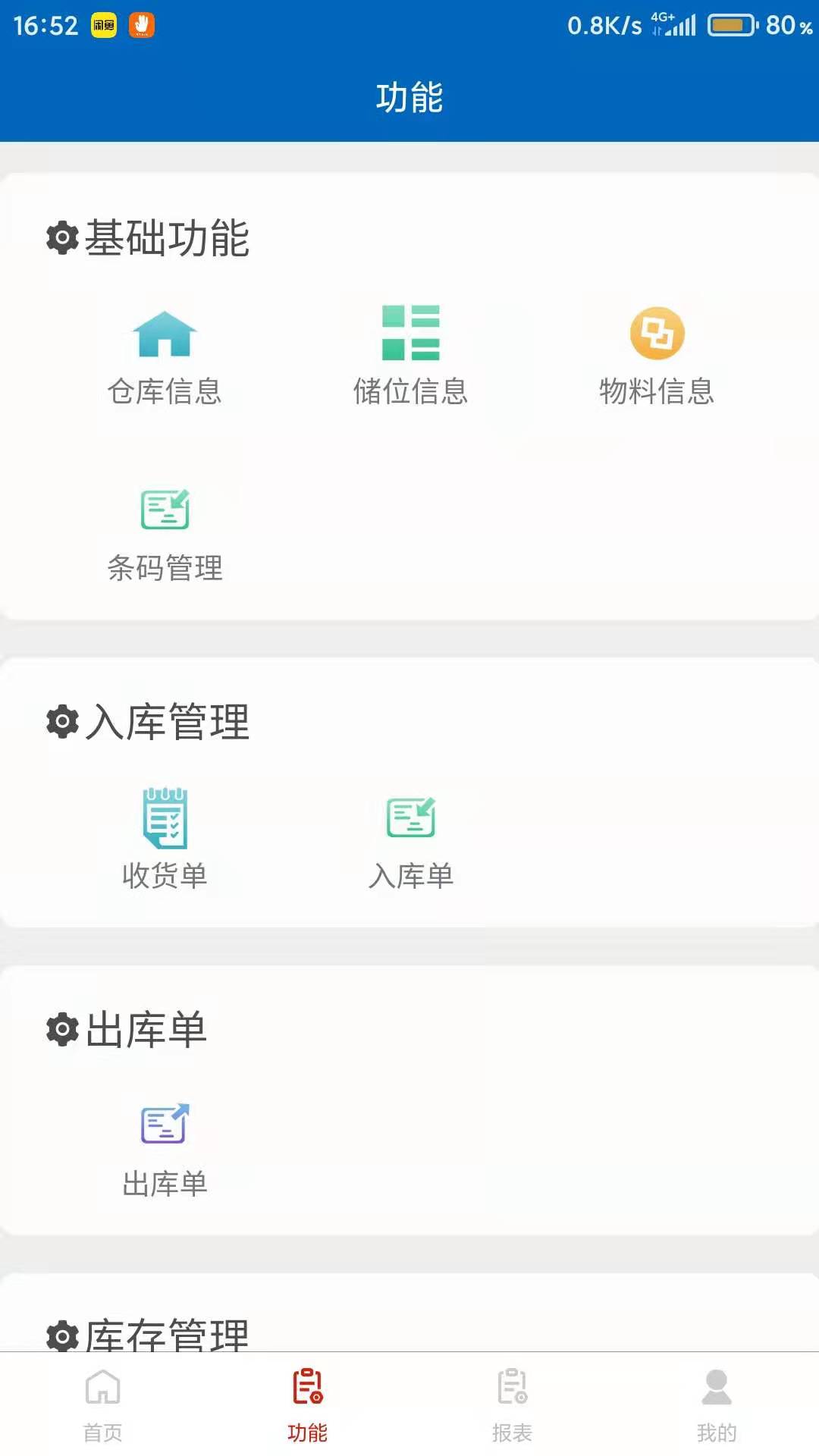Click the 基础功能 section title
819x1456 pixels.
pyautogui.click(x=168, y=237)
